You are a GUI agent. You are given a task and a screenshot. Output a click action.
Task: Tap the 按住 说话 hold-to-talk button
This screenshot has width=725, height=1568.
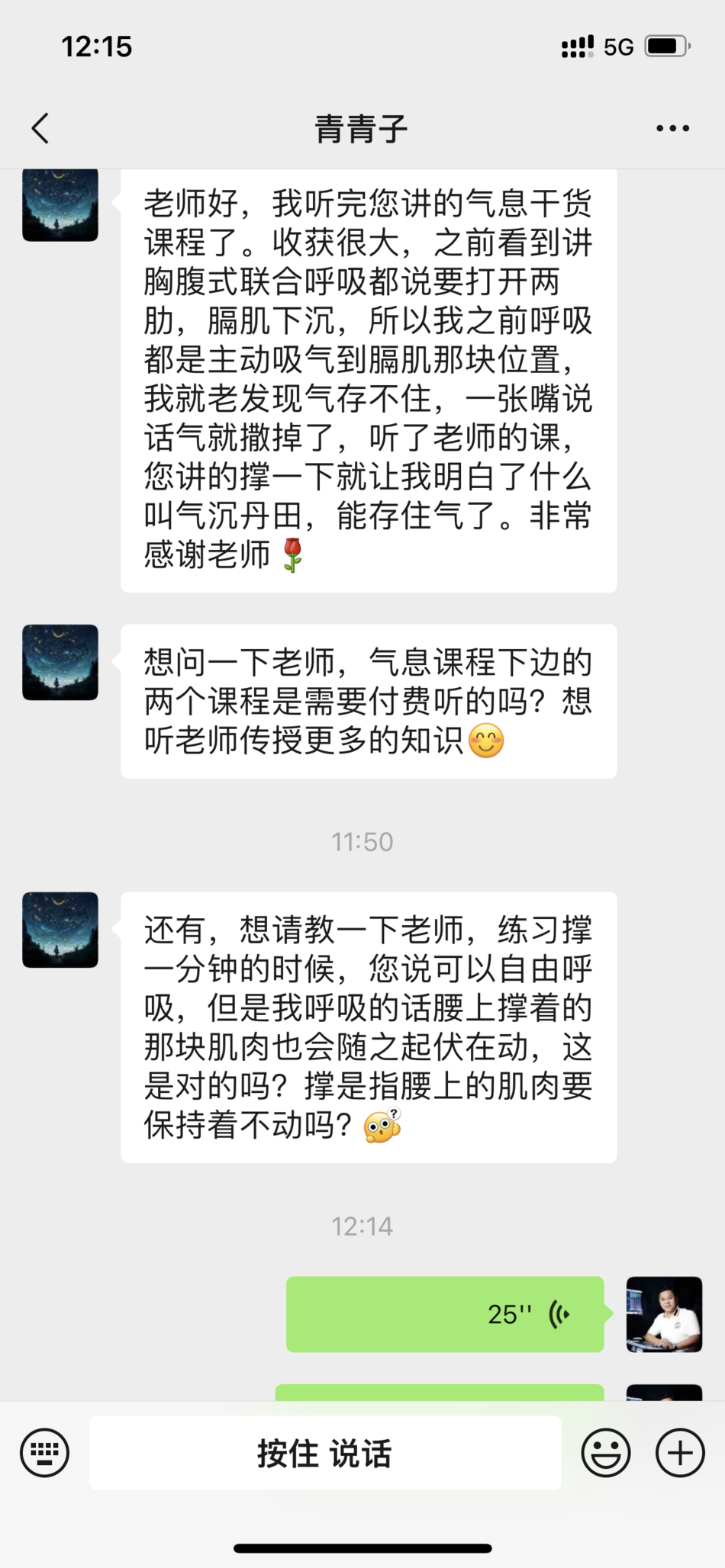coord(325,1453)
